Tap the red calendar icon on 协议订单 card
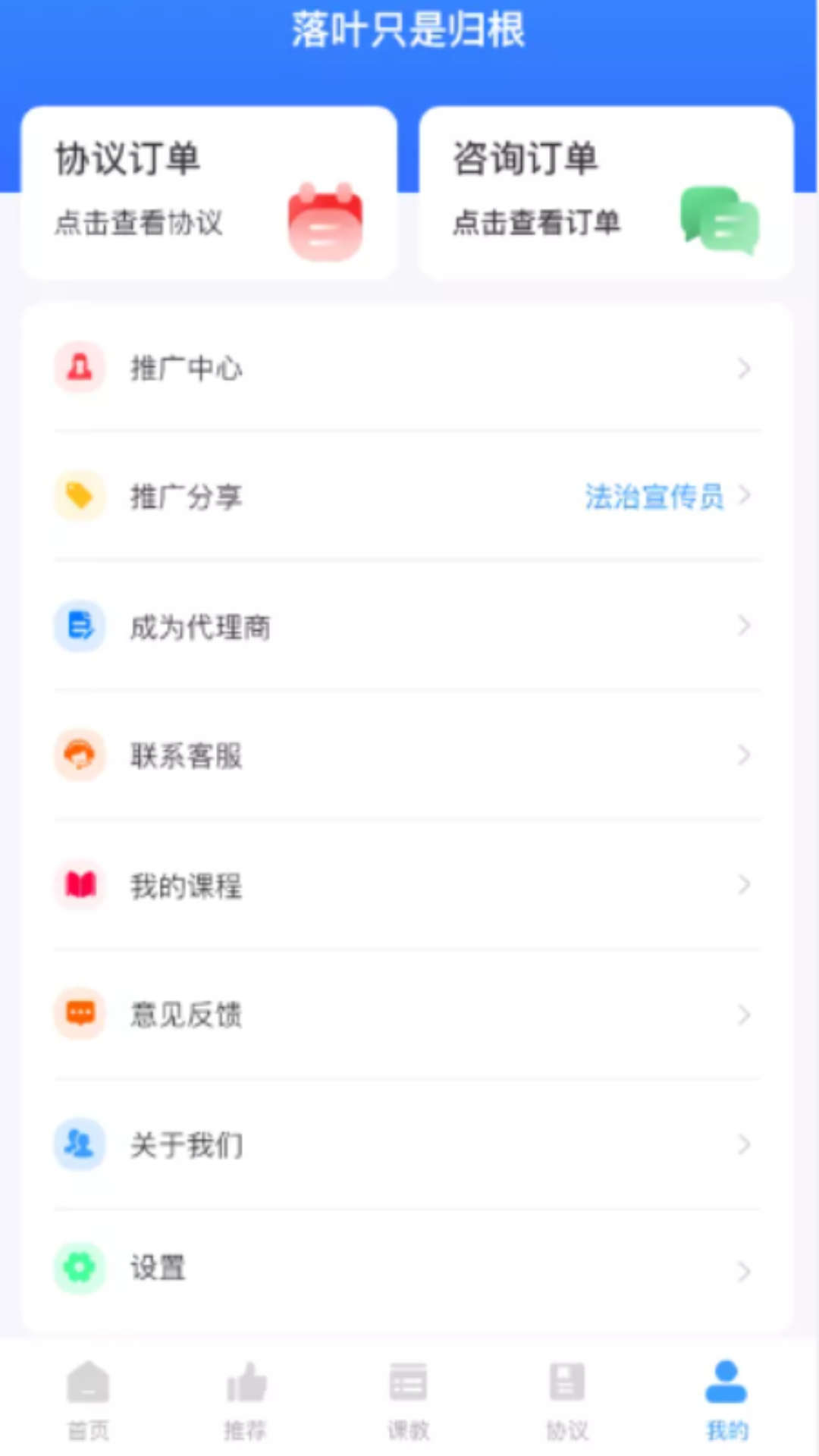 (325, 222)
